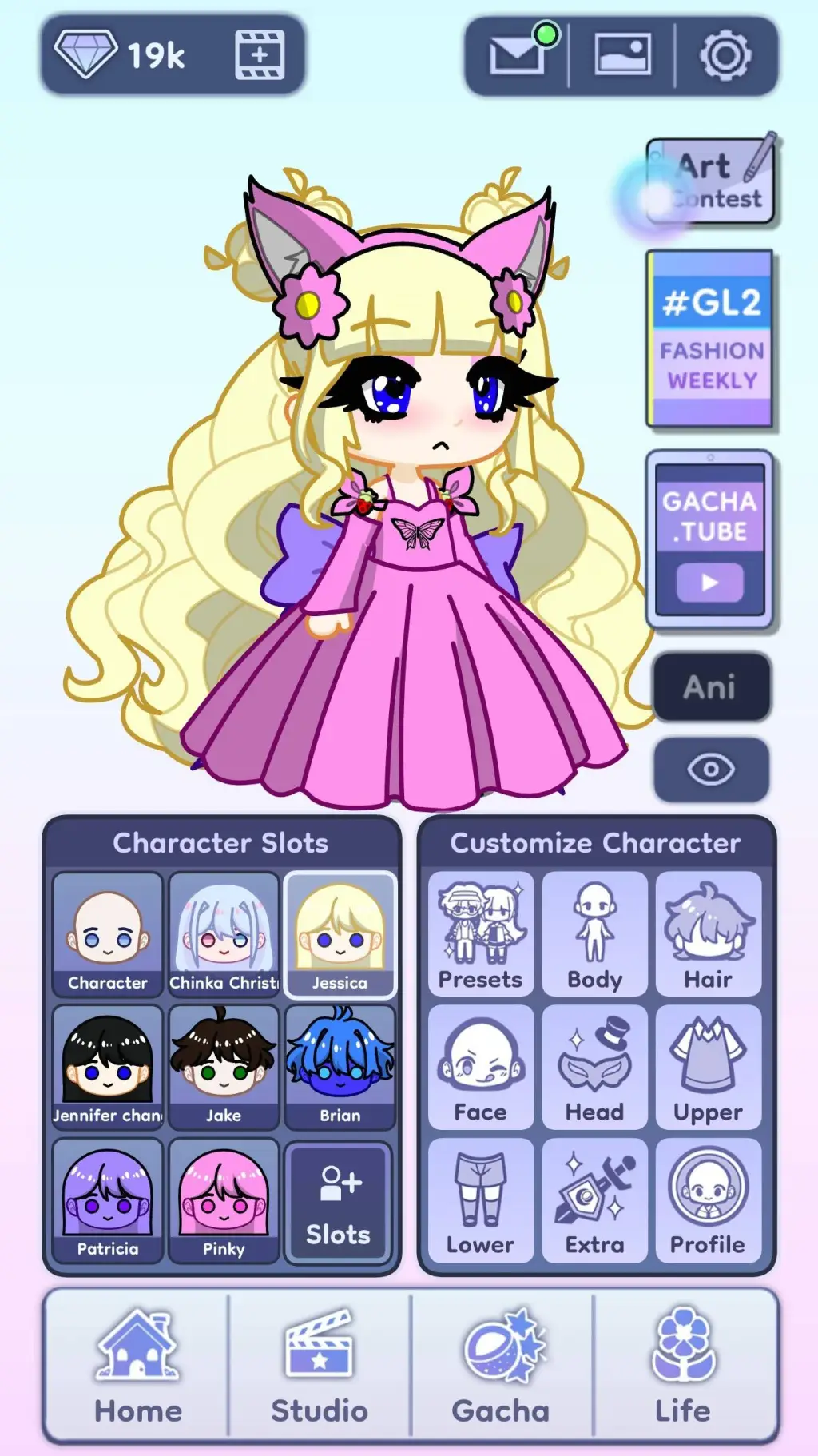Select the Jessica character slot
The image size is (818, 1456).
[340, 933]
